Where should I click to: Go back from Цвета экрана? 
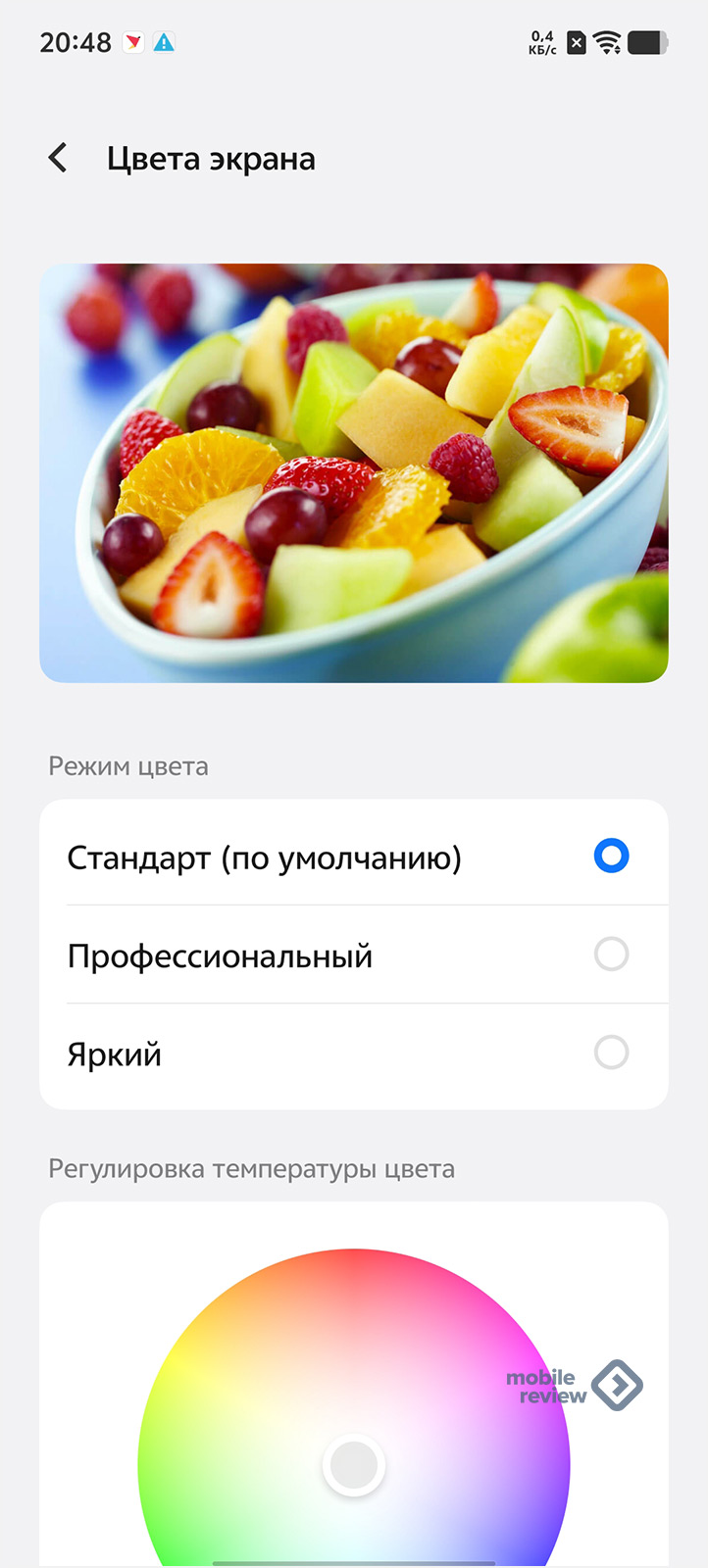(x=58, y=158)
